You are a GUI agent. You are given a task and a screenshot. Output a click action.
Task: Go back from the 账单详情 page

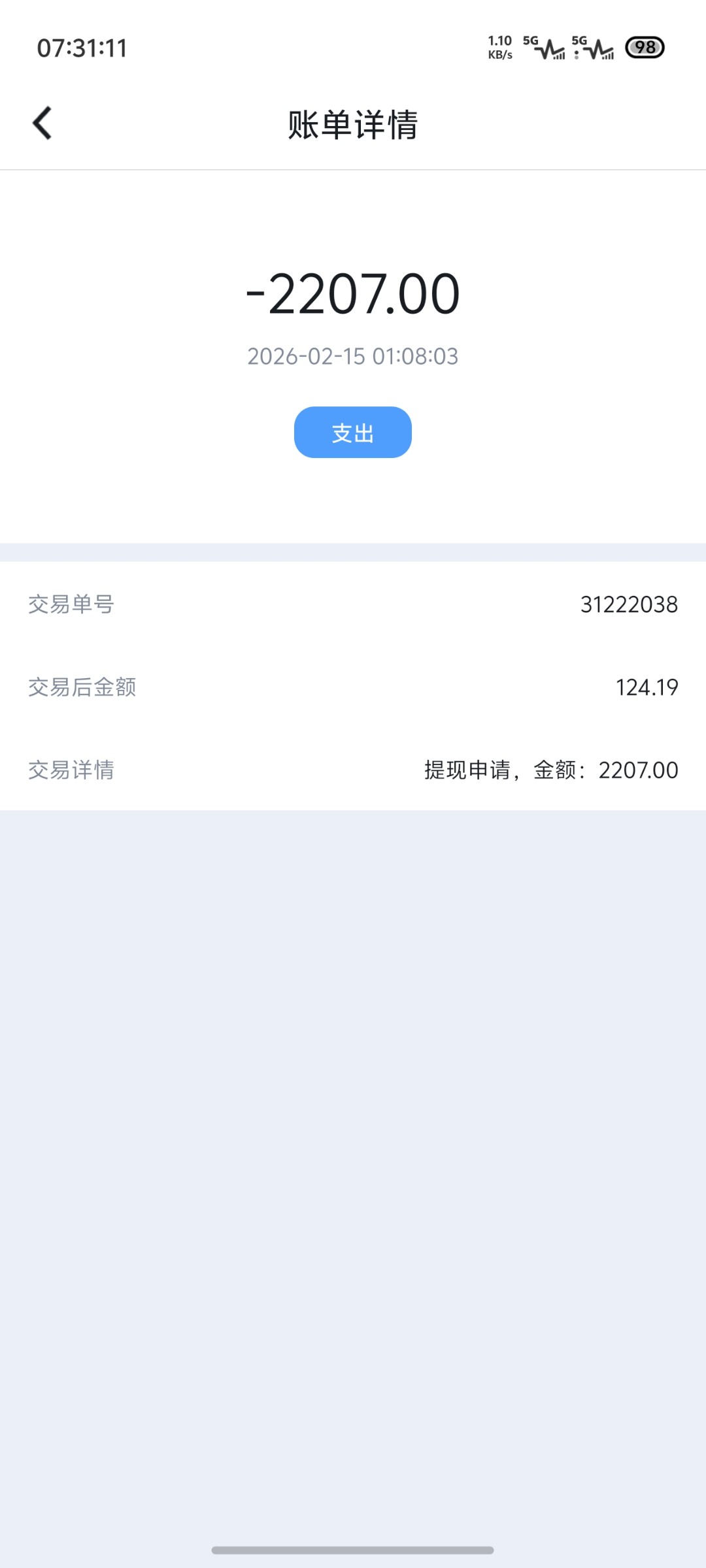tap(42, 123)
